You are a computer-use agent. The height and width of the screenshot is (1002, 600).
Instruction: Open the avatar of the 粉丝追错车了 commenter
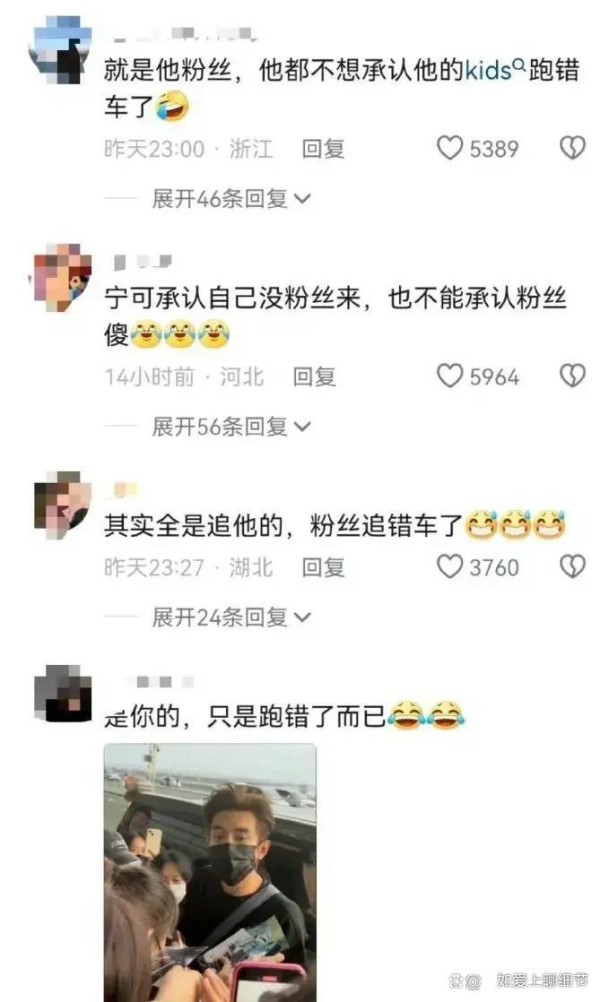pyautogui.click(x=62, y=501)
